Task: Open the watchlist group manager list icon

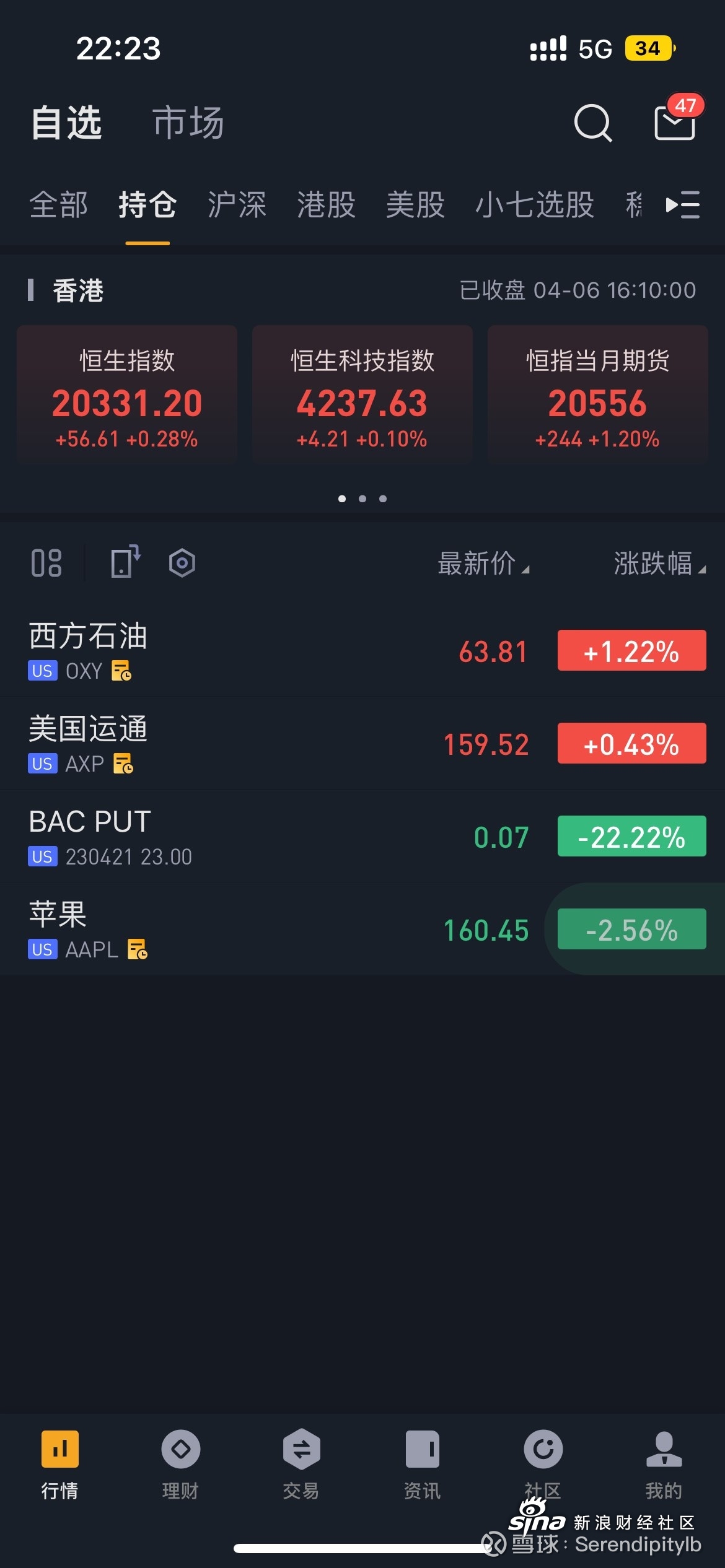Action: click(683, 205)
